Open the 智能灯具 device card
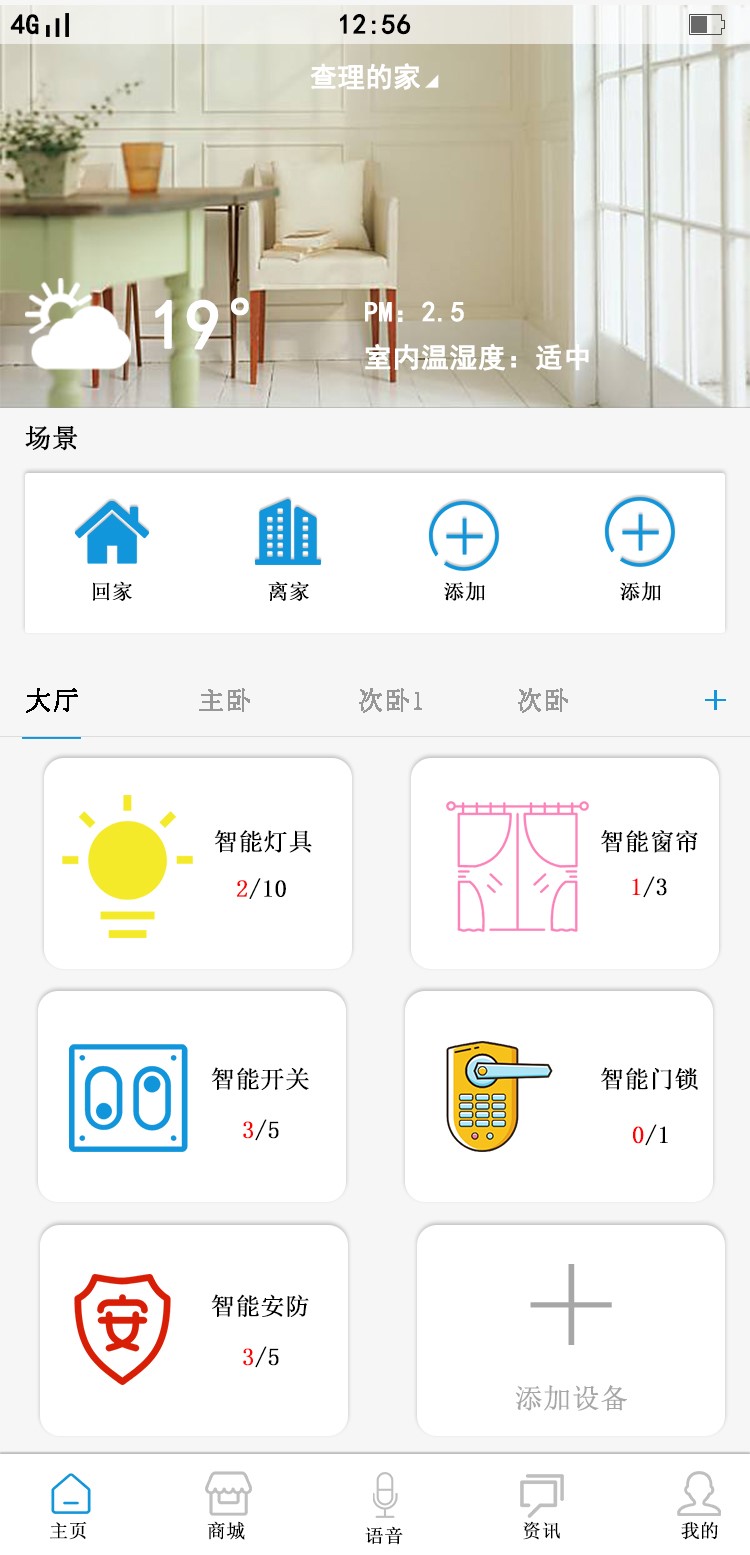Image resolution: width=750 pixels, height=1555 pixels. [198, 863]
